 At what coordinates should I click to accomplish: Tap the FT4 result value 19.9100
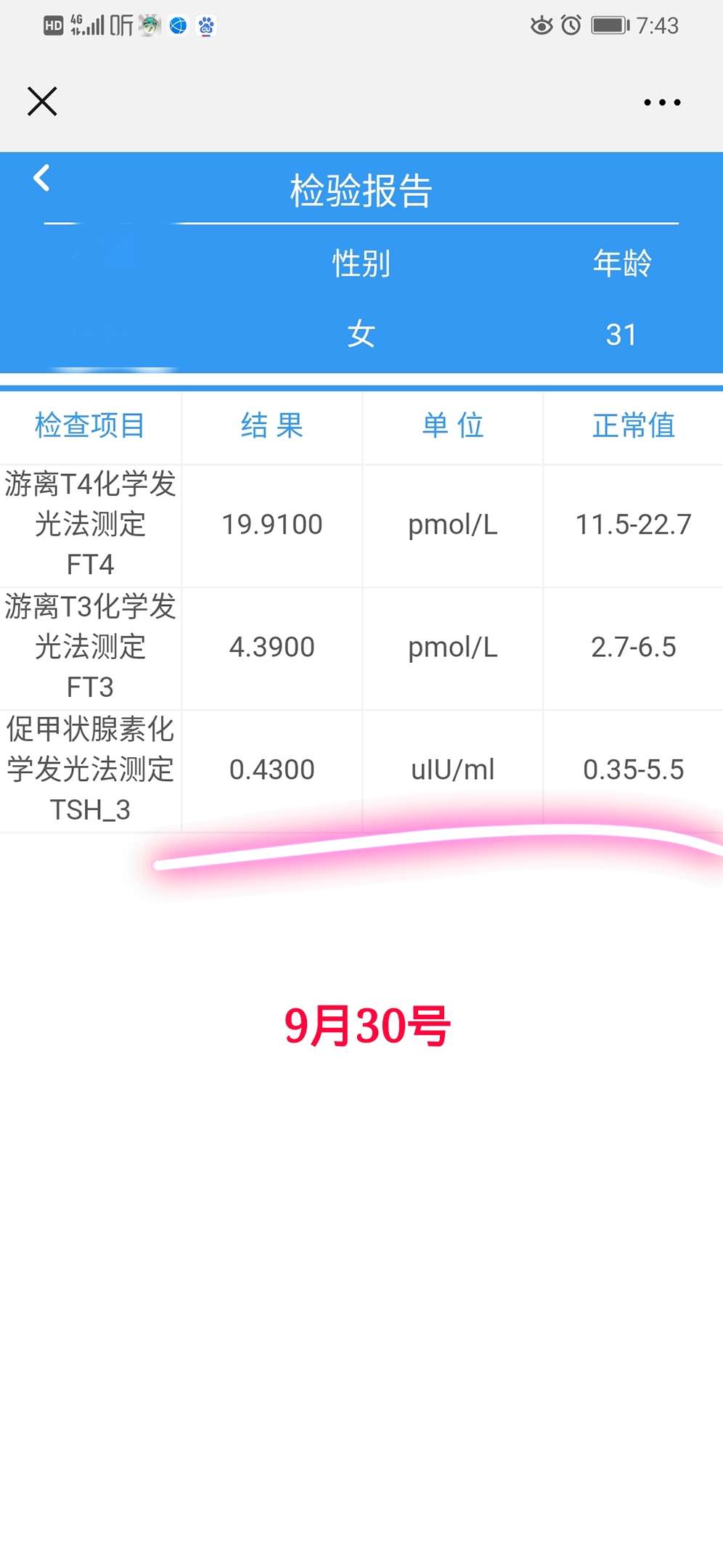(x=271, y=524)
